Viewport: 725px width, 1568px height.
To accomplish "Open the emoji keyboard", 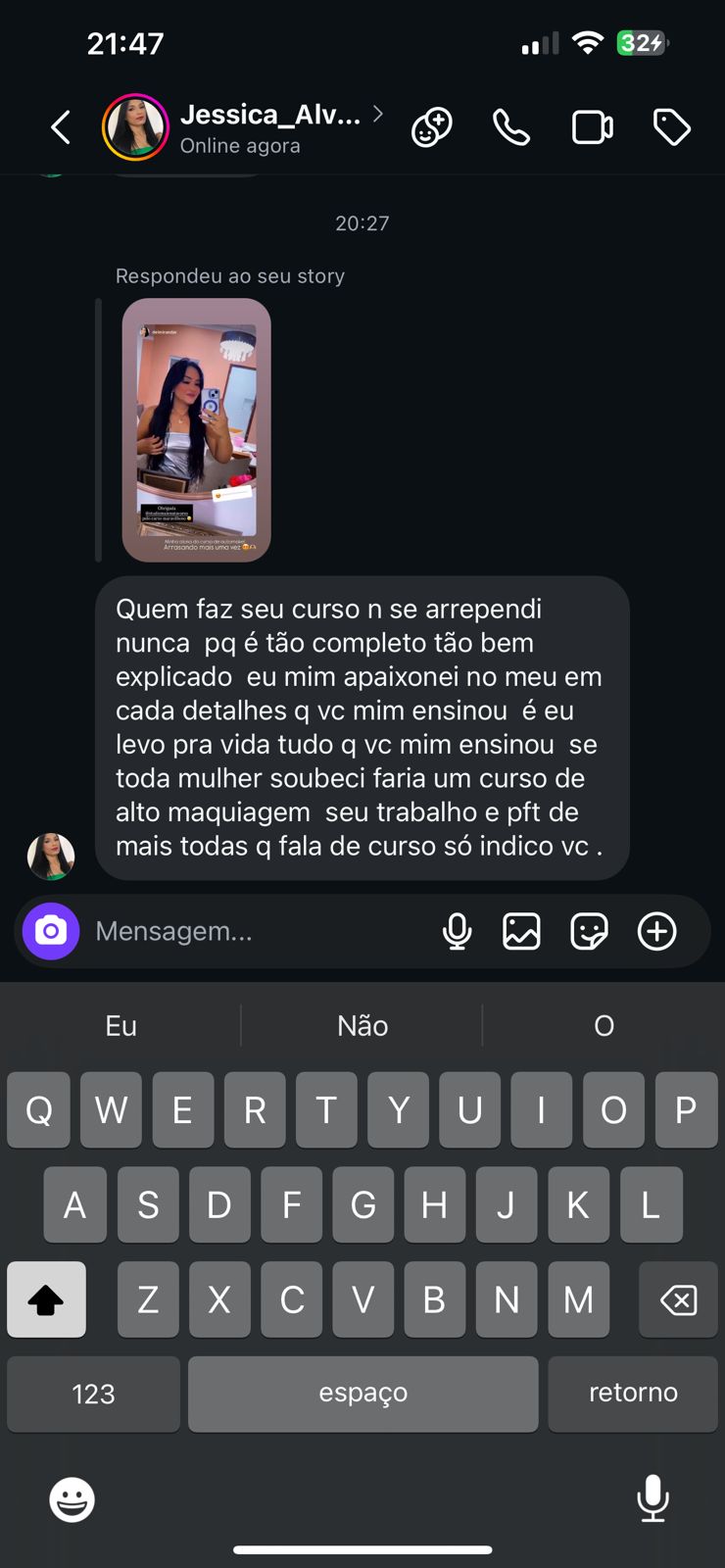I will 72,1499.
